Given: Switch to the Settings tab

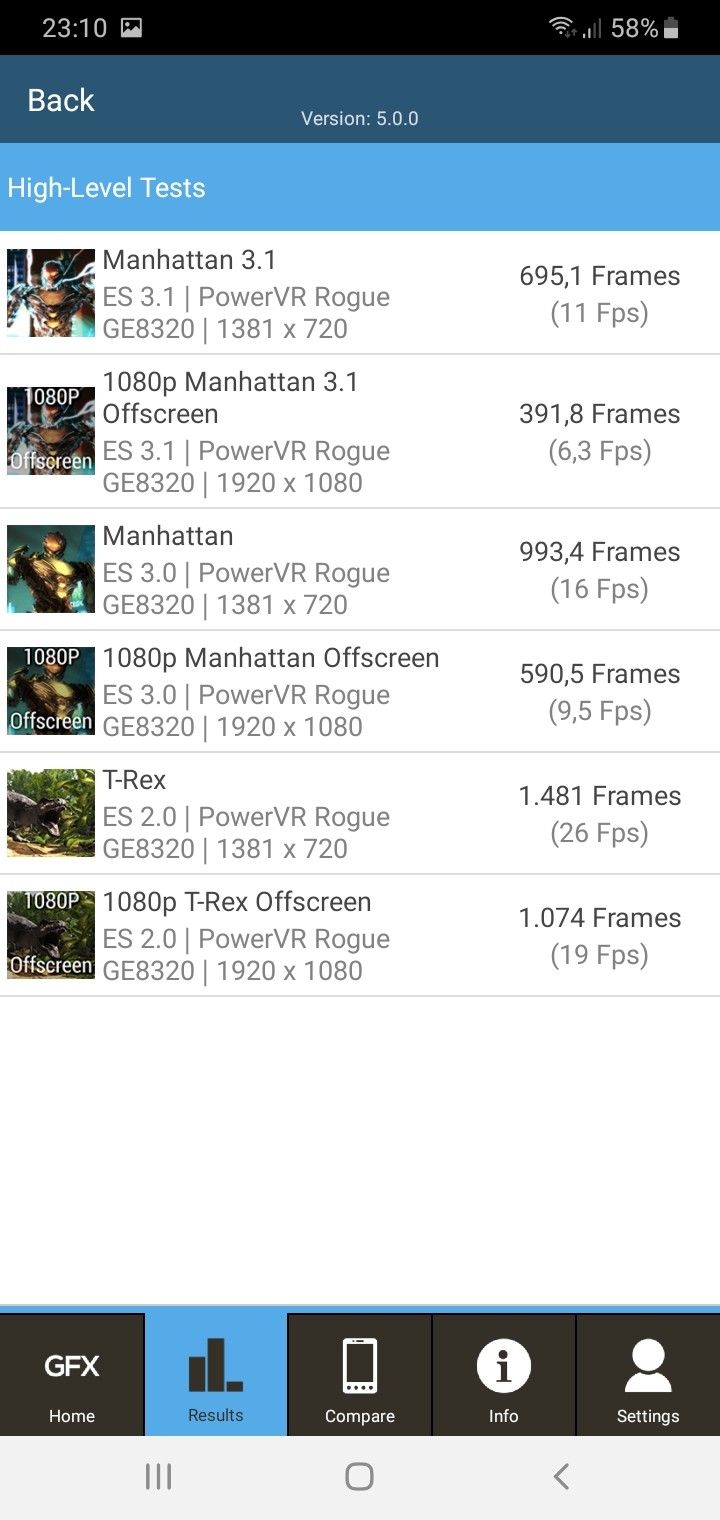Looking at the screenshot, I should click(648, 1375).
